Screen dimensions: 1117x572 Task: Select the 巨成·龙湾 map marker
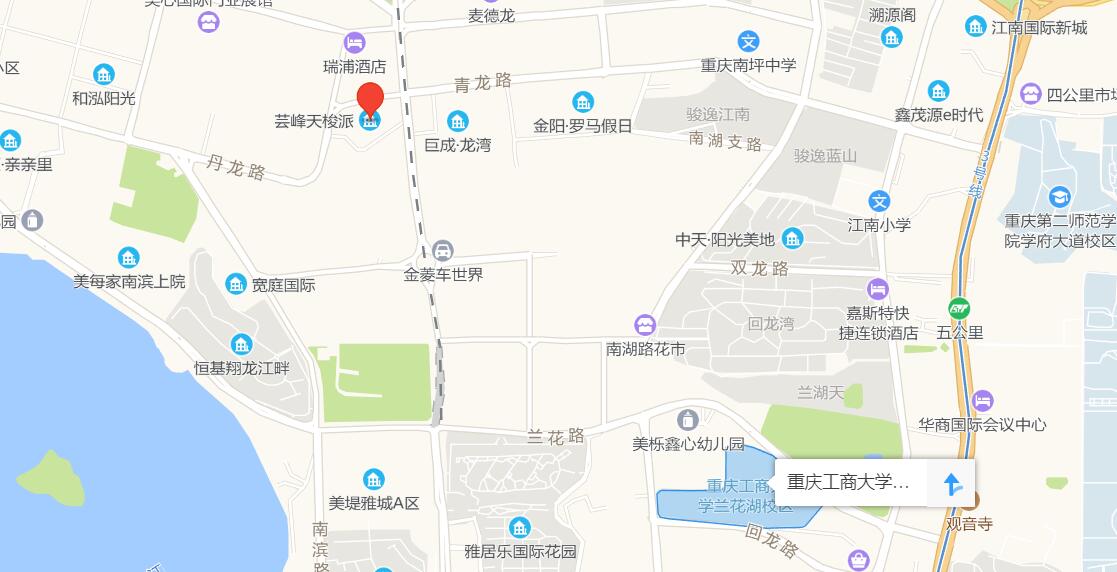point(458,122)
